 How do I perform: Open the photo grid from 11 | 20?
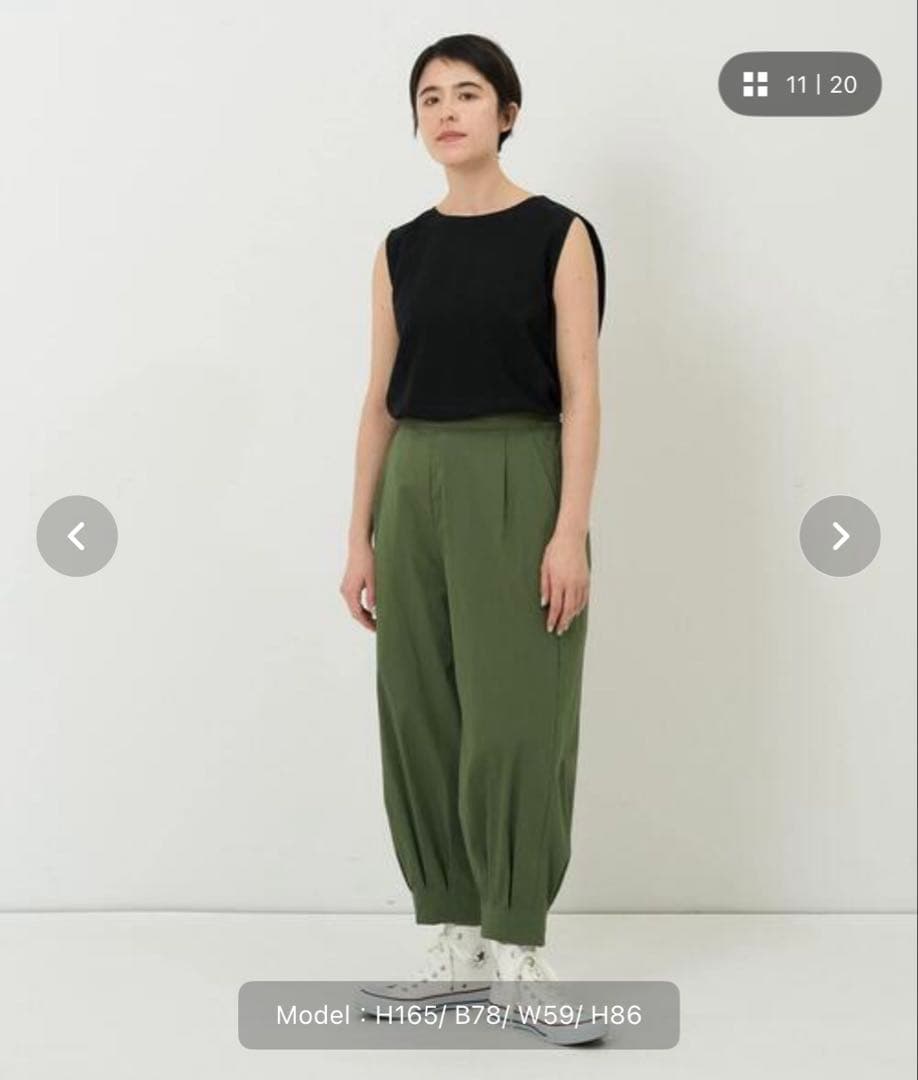pos(799,84)
